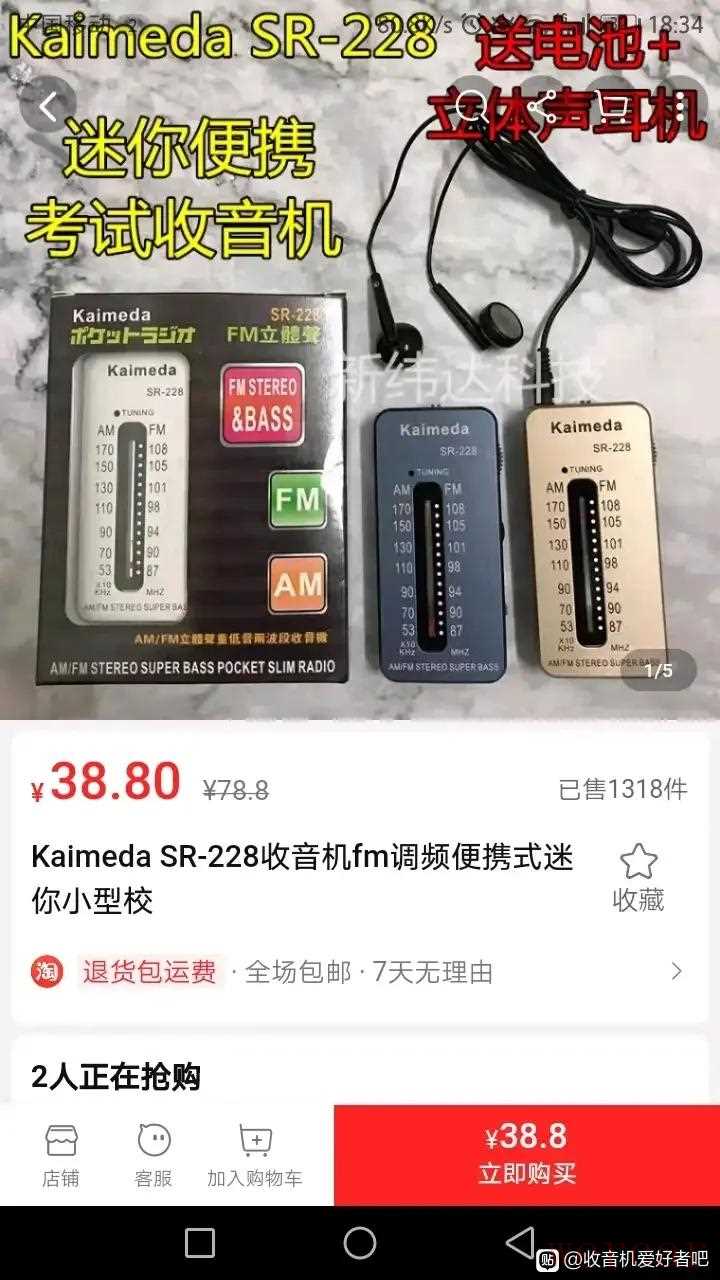Screen dimensions: 720x1280
Task: Open the shopping cart icon
Action: (613, 105)
